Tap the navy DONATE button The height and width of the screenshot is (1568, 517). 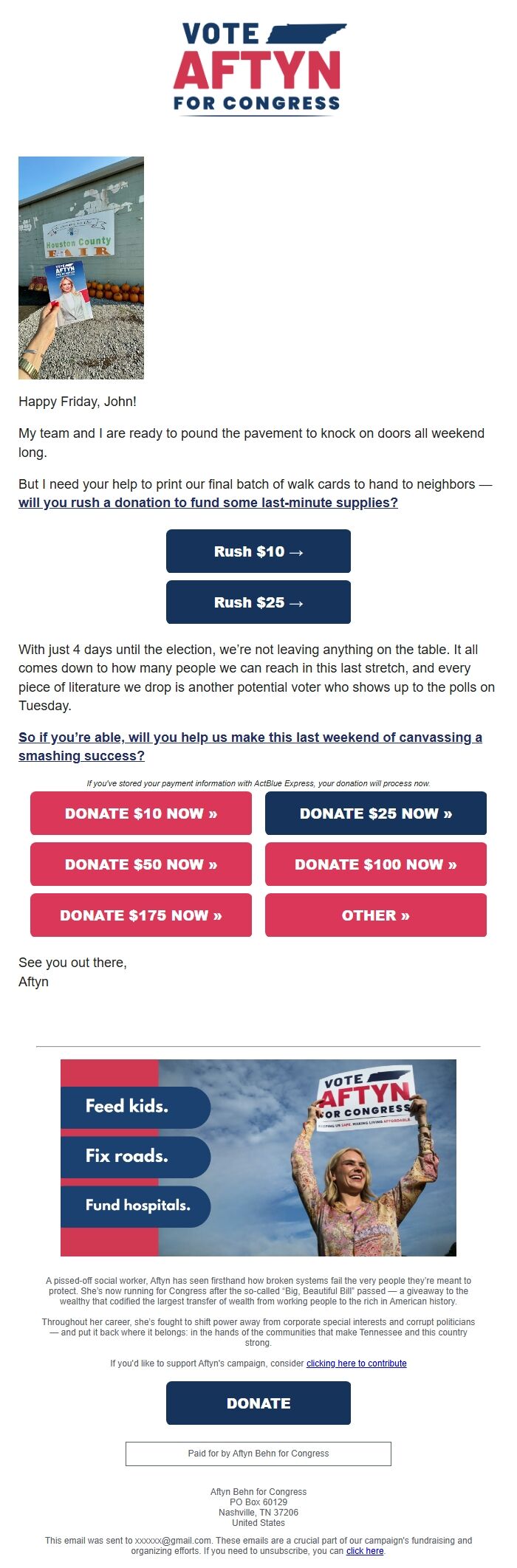click(258, 1403)
